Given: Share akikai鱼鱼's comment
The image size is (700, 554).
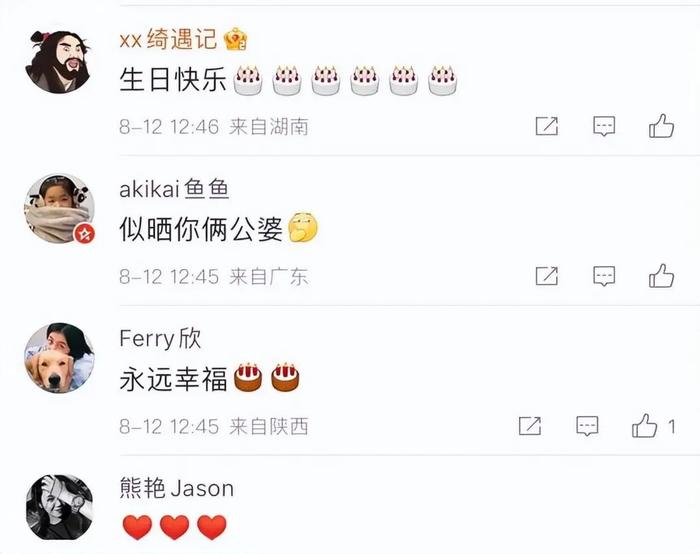Looking at the screenshot, I should point(546,276).
